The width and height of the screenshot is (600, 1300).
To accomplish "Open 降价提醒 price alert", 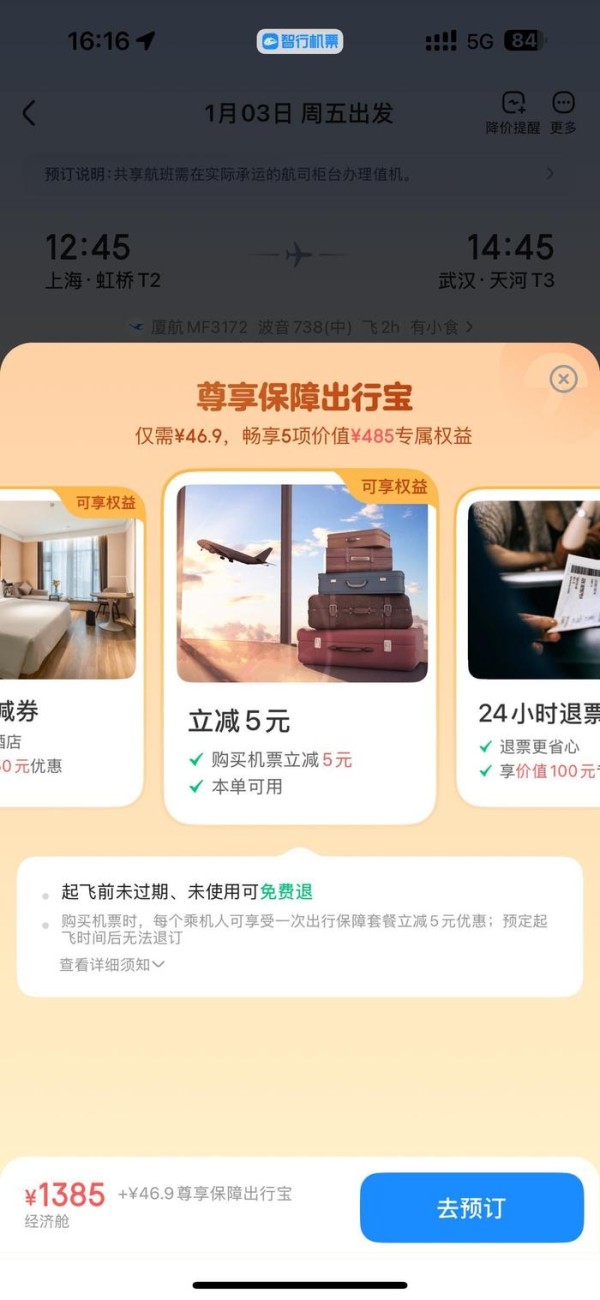I will pyautogui.click(x=513, y=113).
